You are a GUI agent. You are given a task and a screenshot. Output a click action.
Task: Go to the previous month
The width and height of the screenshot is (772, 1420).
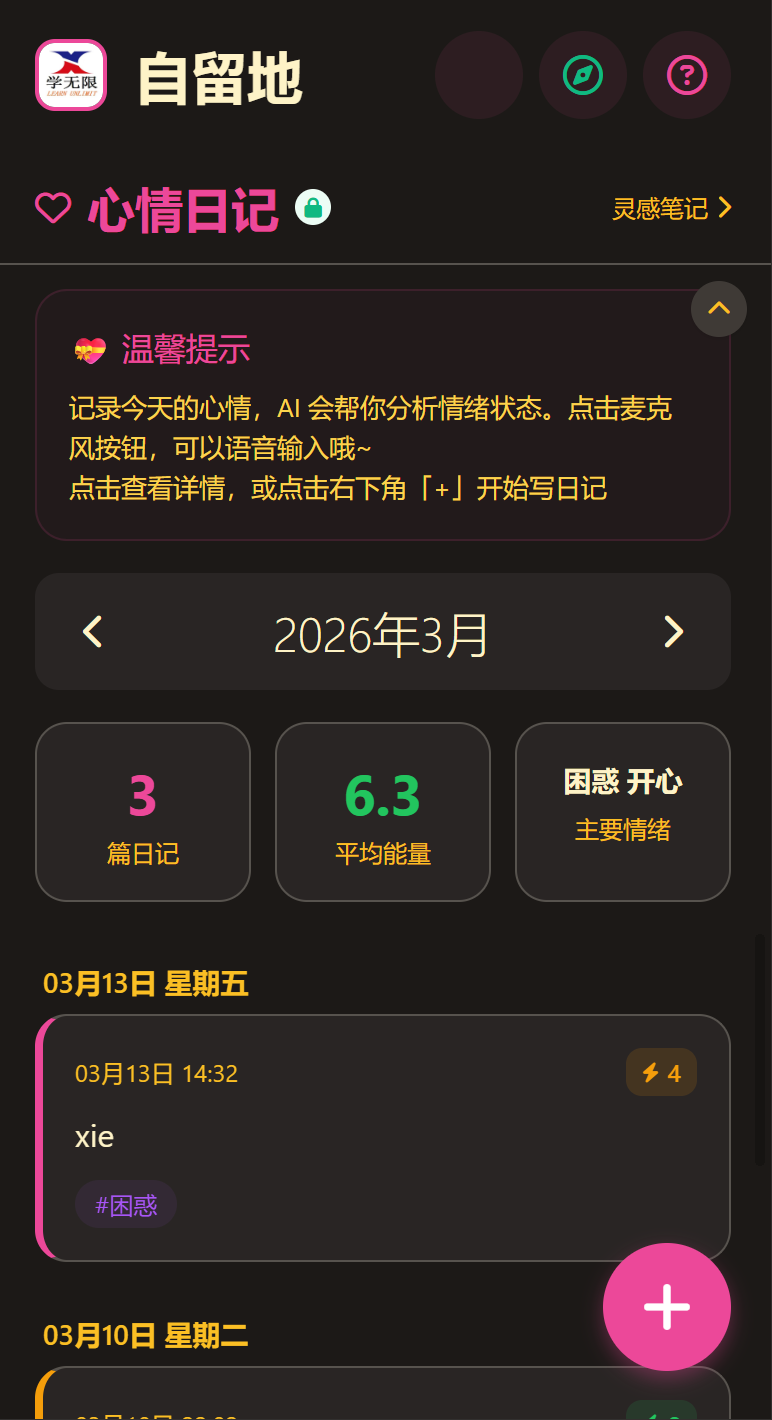(x=93, y=632)
